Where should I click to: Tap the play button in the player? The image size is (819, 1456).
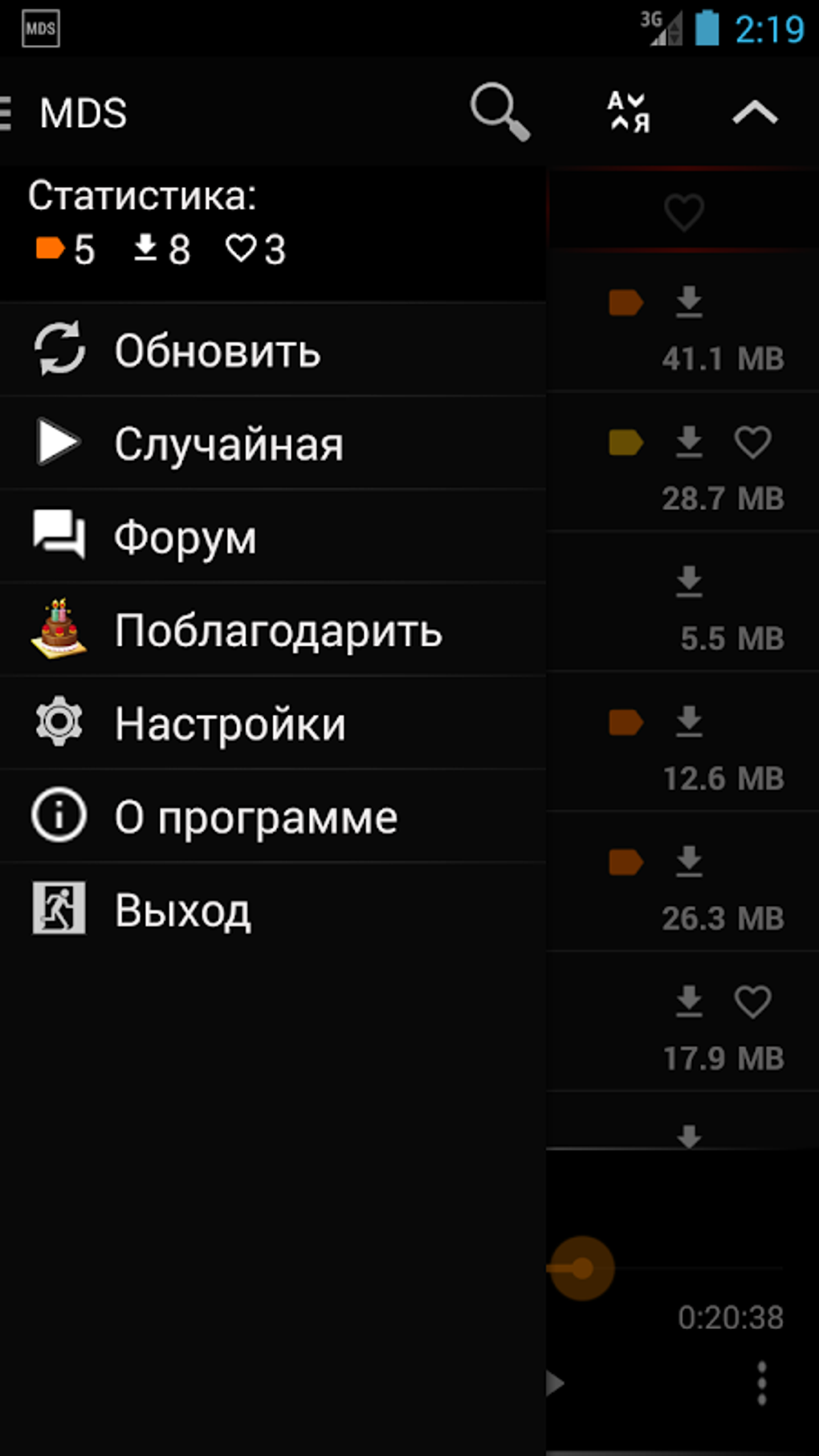(555, 1383)
